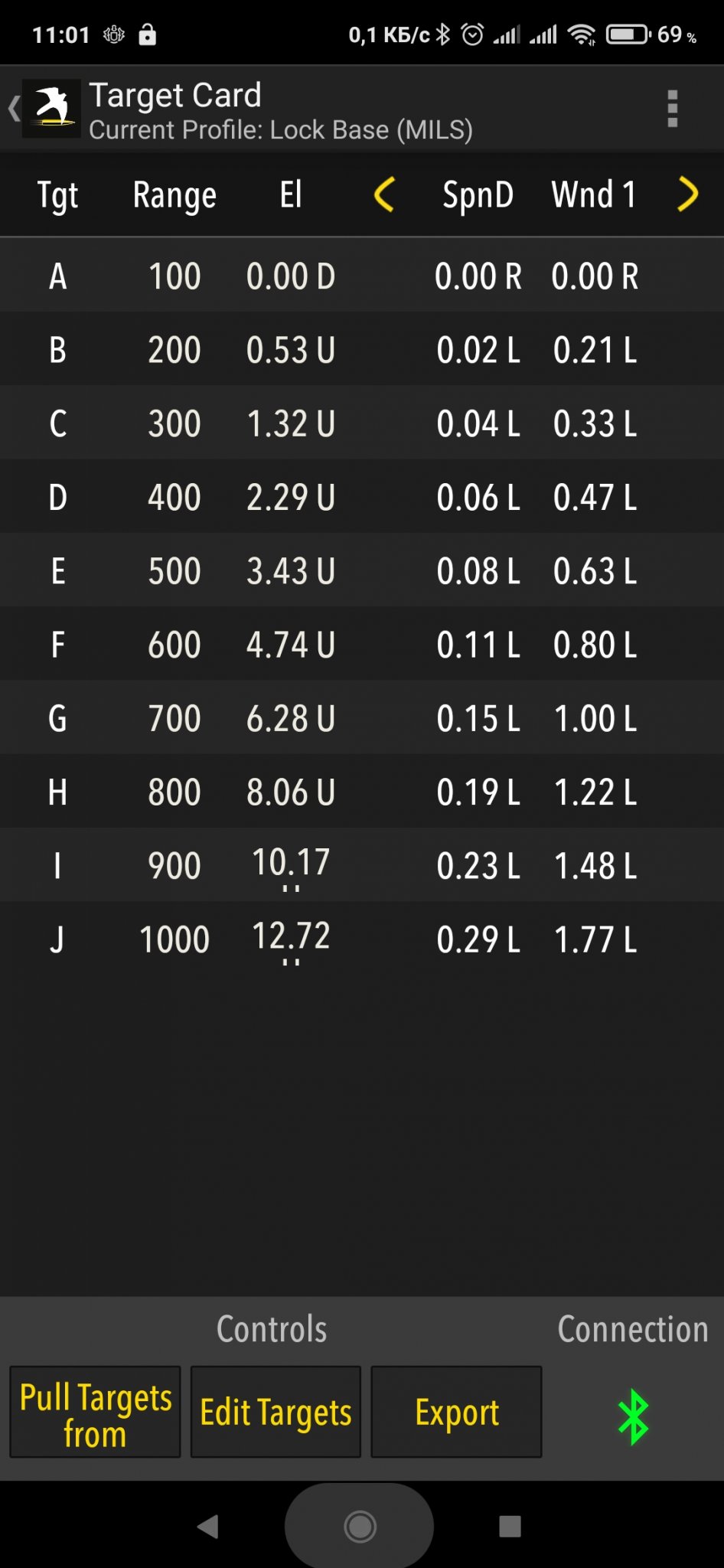
Task: Show previous columns with the left yellow arrow
Action: click(x=384, y=194)
